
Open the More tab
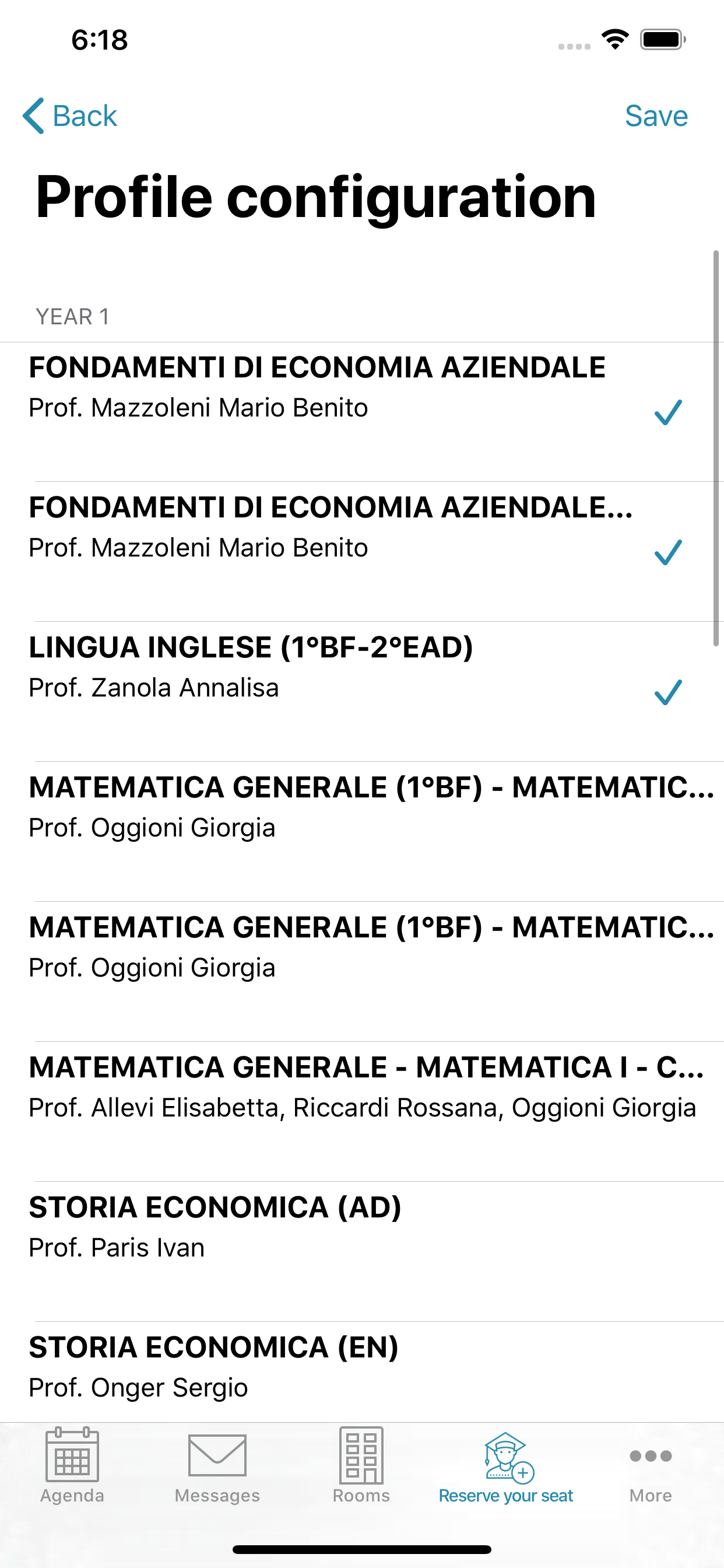[x=651, y=1465]
